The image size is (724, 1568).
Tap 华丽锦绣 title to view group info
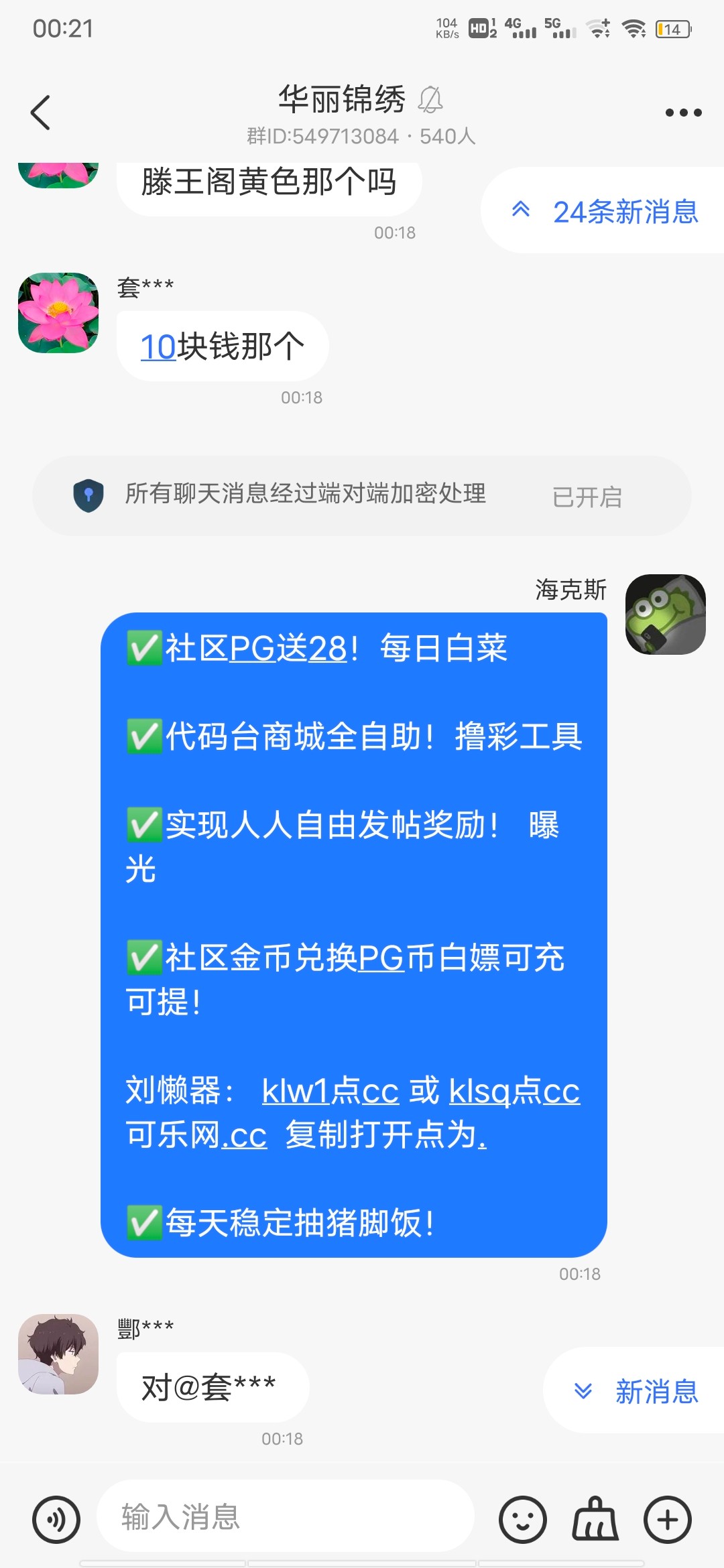(x=342, y=99)
